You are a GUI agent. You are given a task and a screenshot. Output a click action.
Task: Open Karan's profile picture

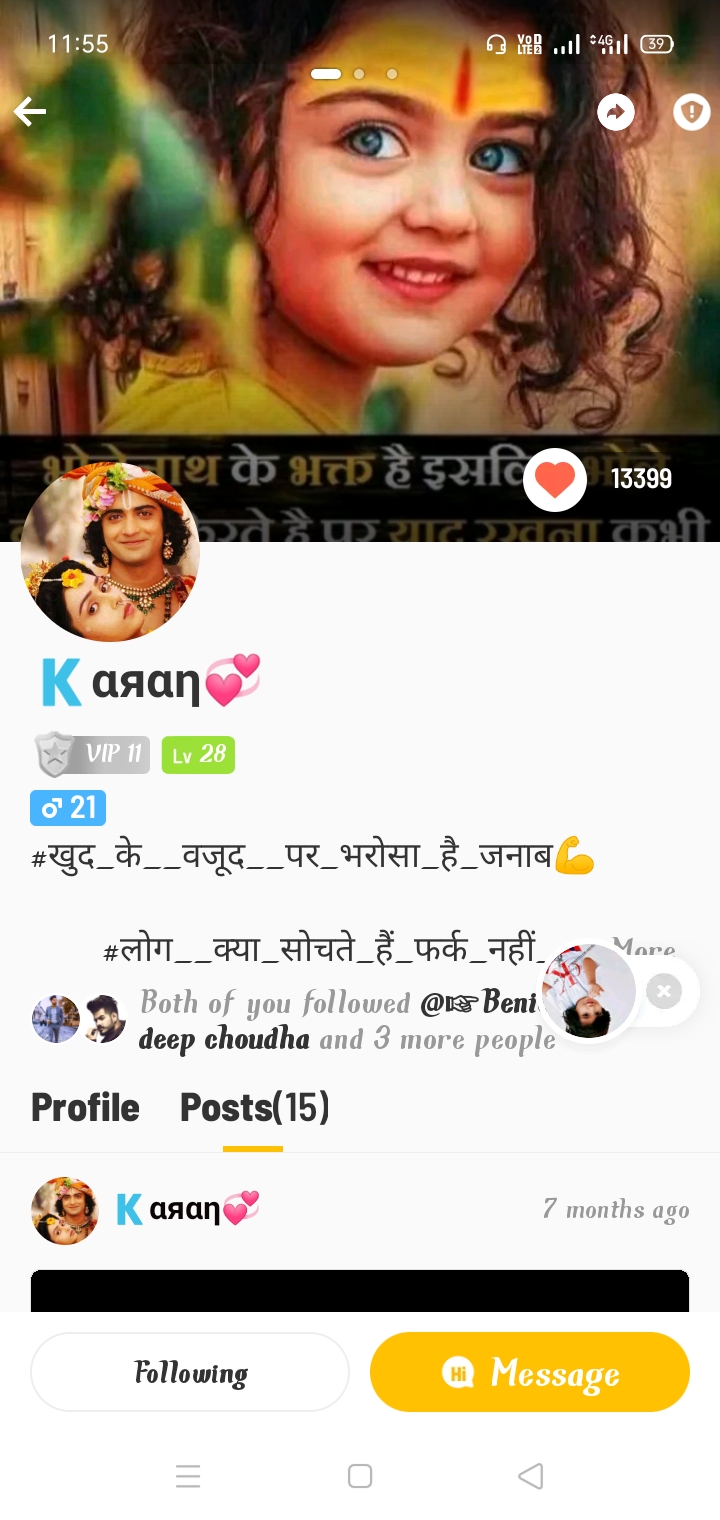(x=110, y=551)
